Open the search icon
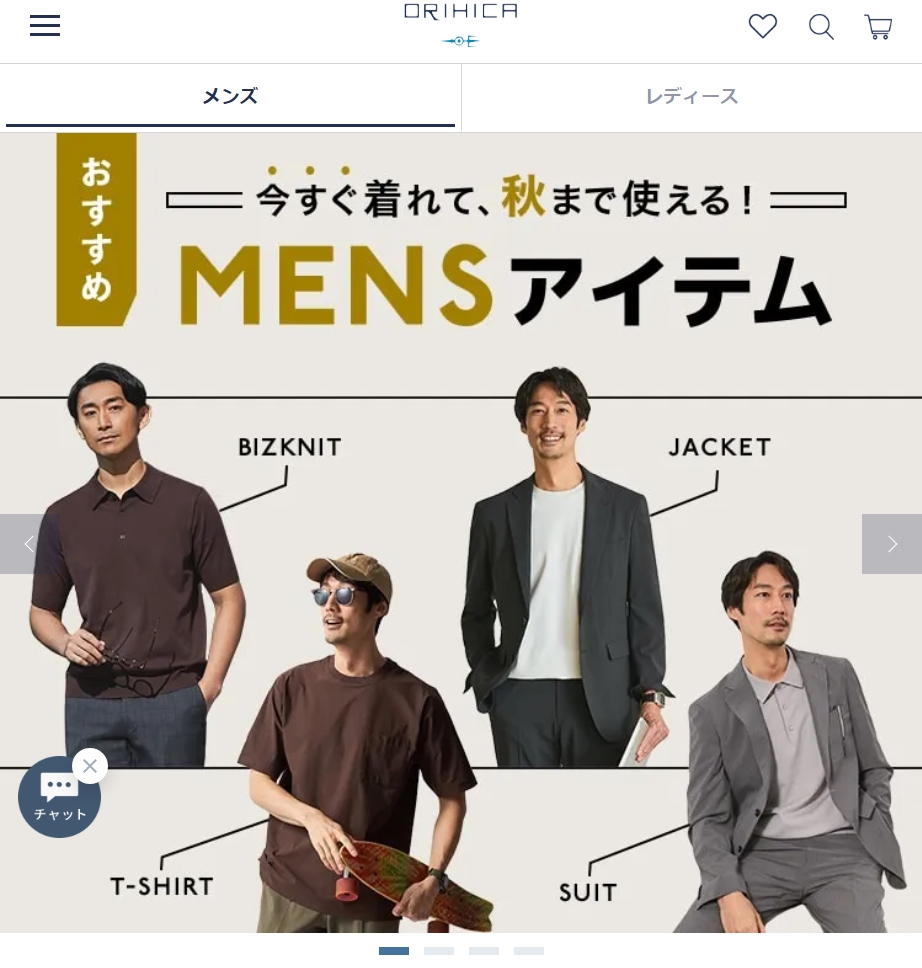Image resolution: width=922 pixels, height=968 pixels. (821, 27)
